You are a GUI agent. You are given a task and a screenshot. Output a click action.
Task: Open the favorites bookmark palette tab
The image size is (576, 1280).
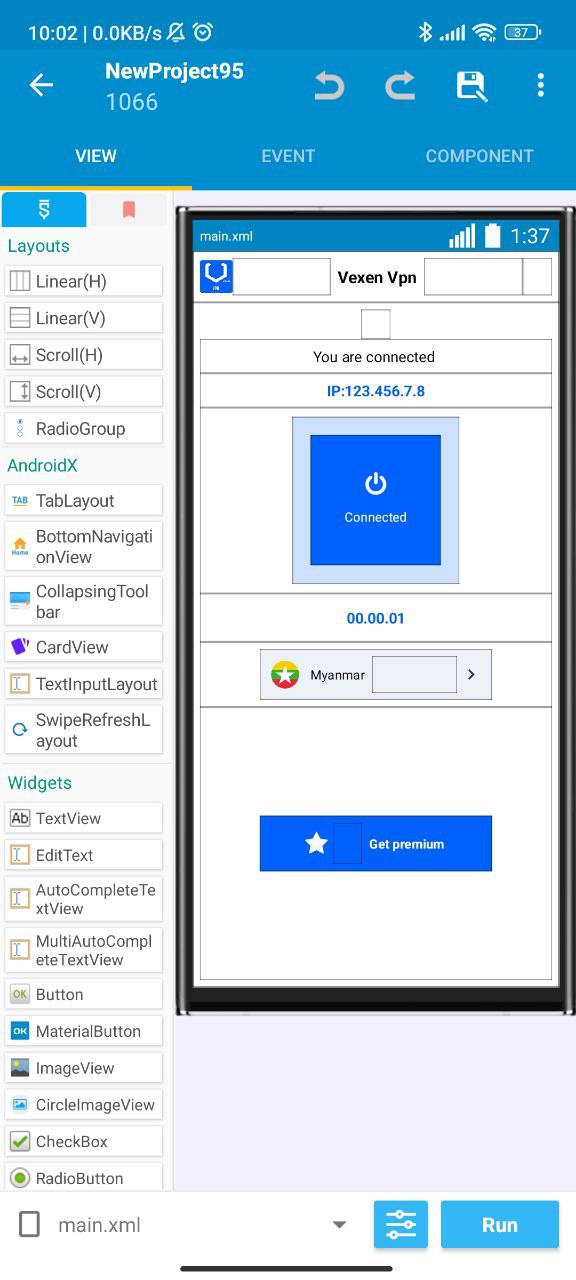129,210
